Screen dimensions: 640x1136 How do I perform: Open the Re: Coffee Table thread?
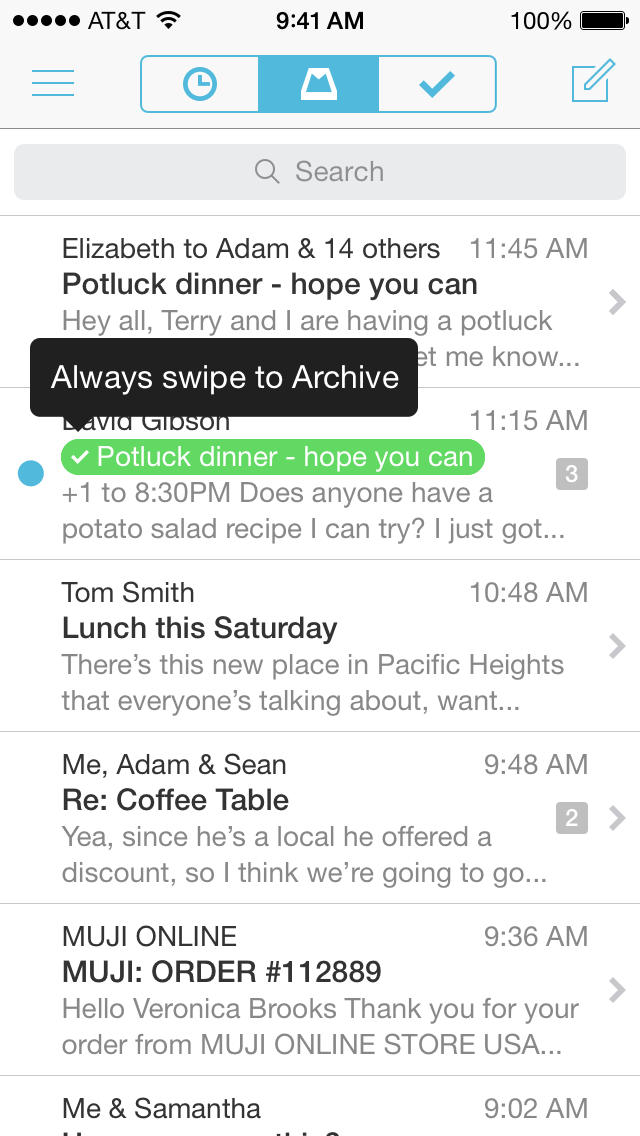[320, 818]
